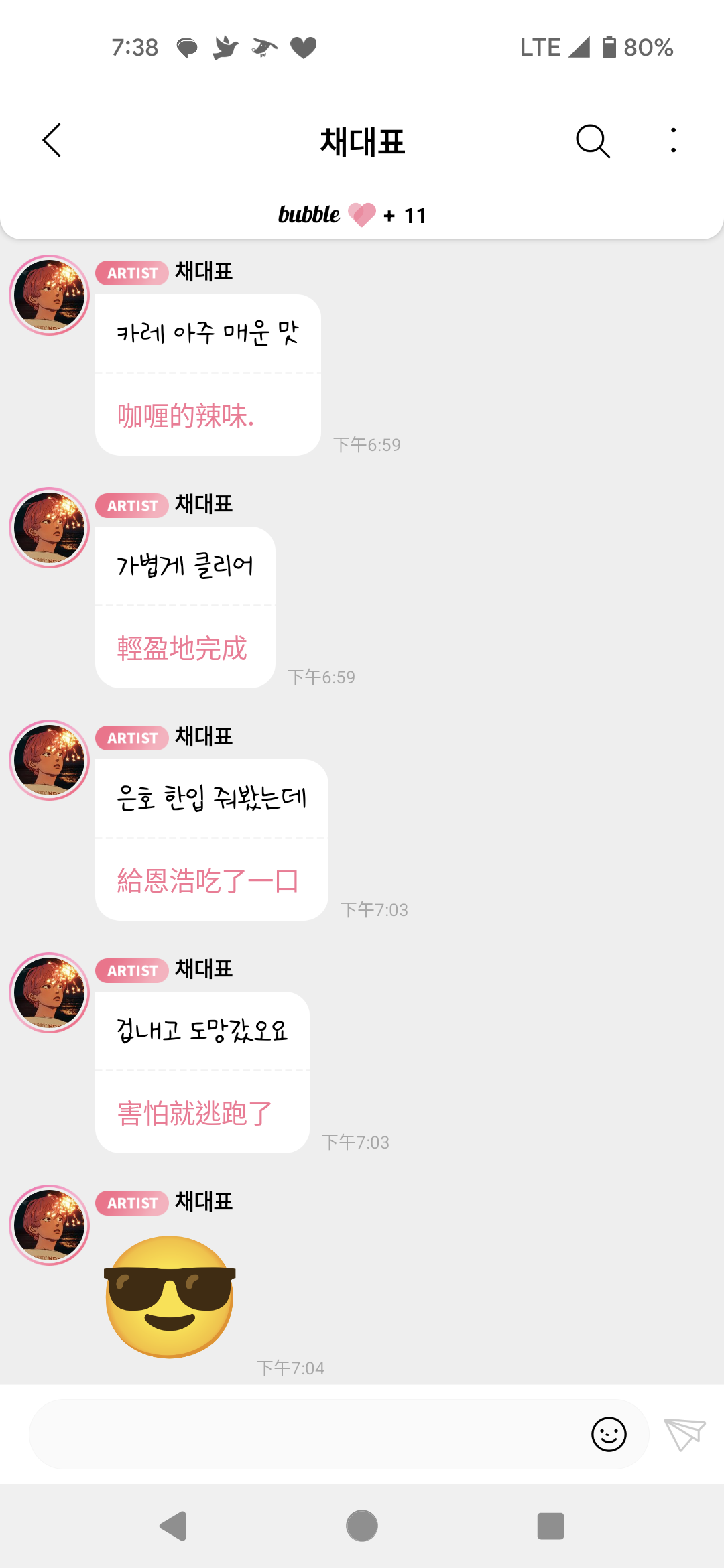Open artist avatar beside '겁내고 도망갔오요' message

click(x=50, y=993)
